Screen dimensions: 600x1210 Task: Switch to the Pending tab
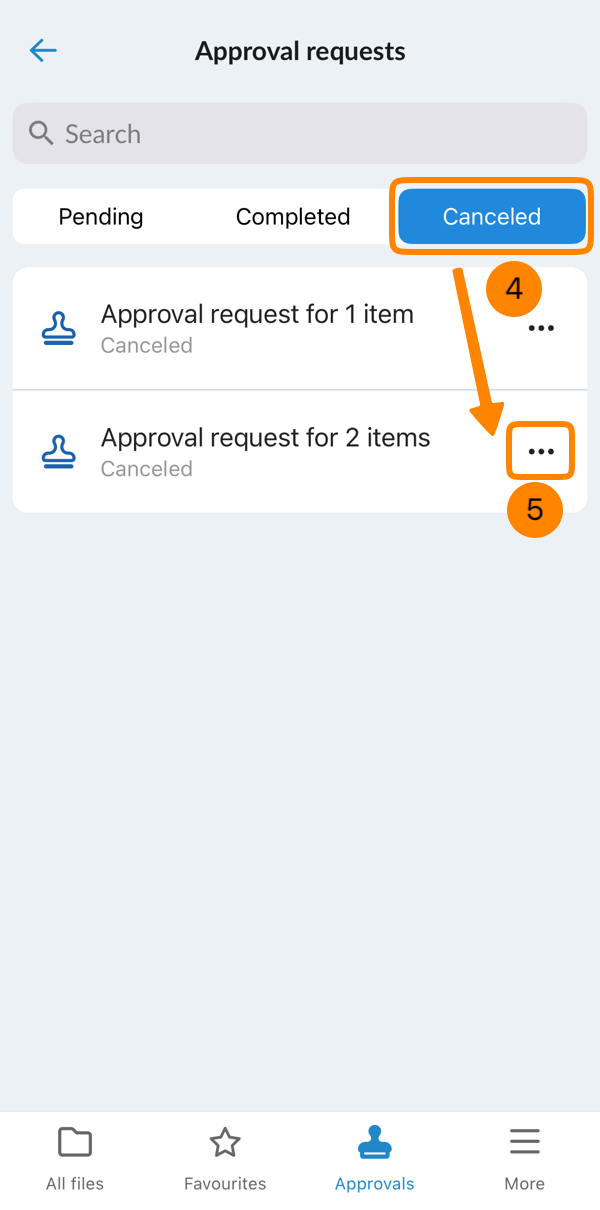tap(101, 217)
